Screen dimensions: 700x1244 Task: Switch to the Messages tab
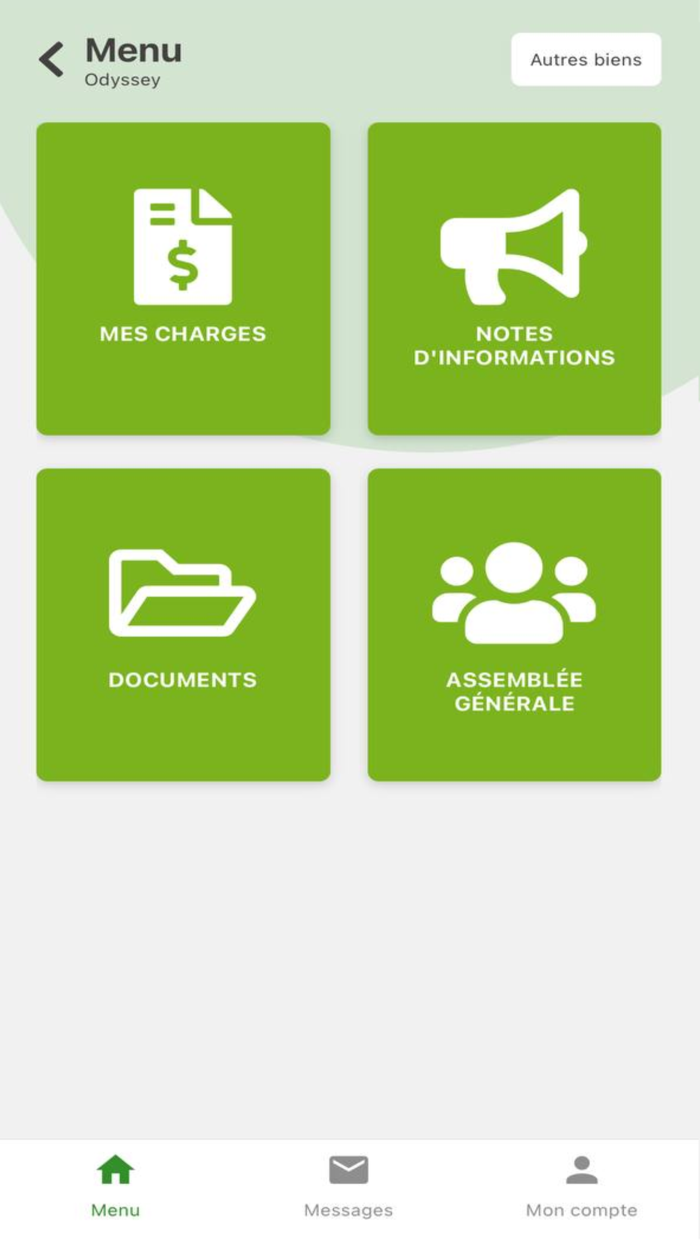[349, 1187]
